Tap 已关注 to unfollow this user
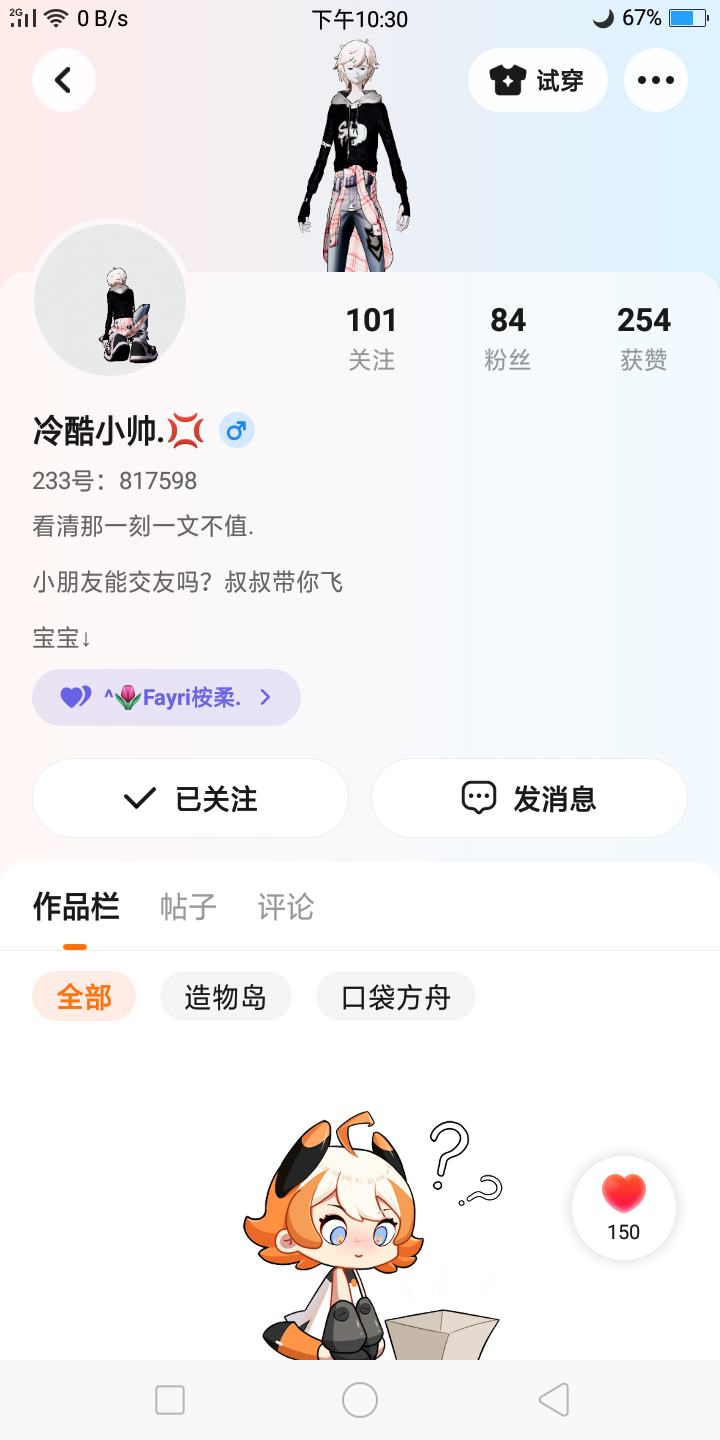The height and width of the screenshot is (1440, 720). point(190,798)
